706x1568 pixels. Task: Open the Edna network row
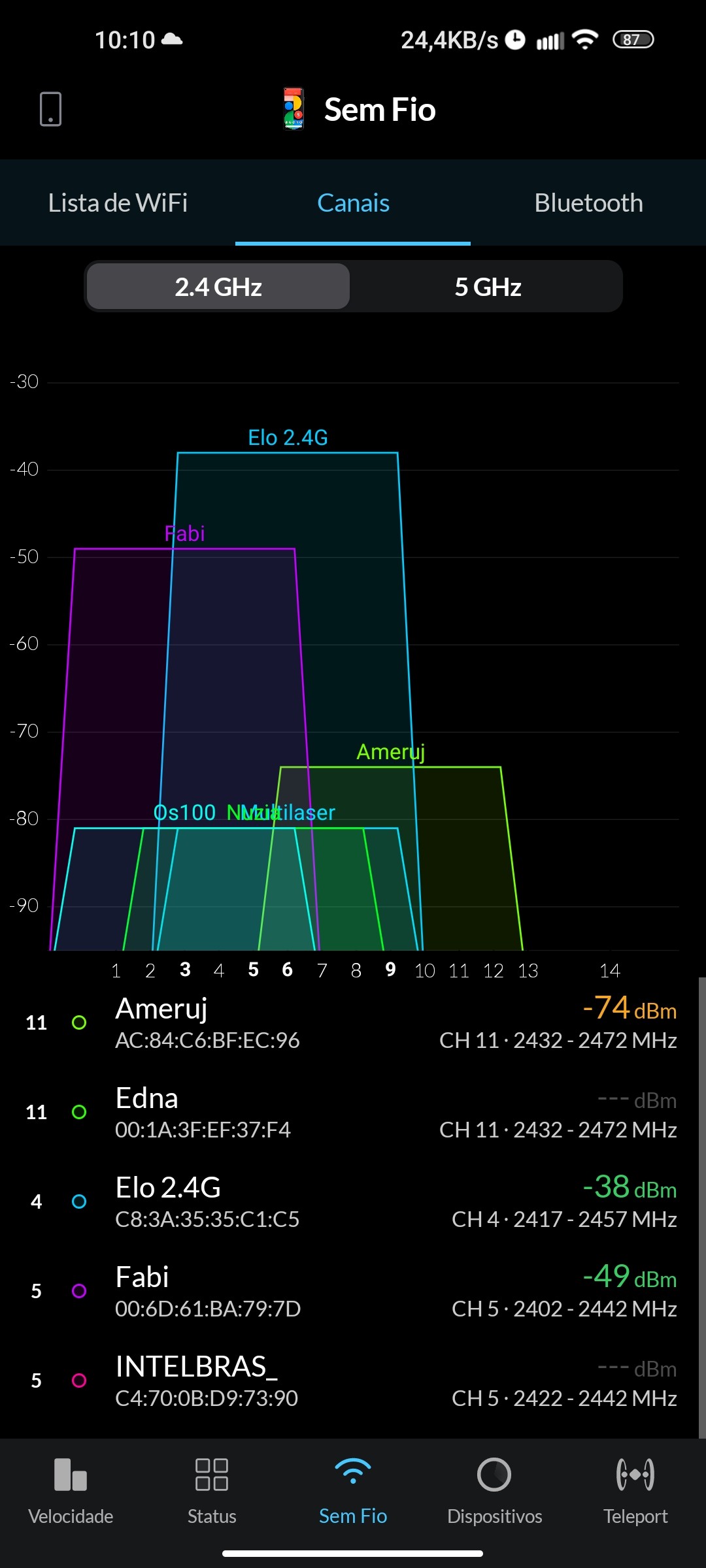(x=353, y=1113)
